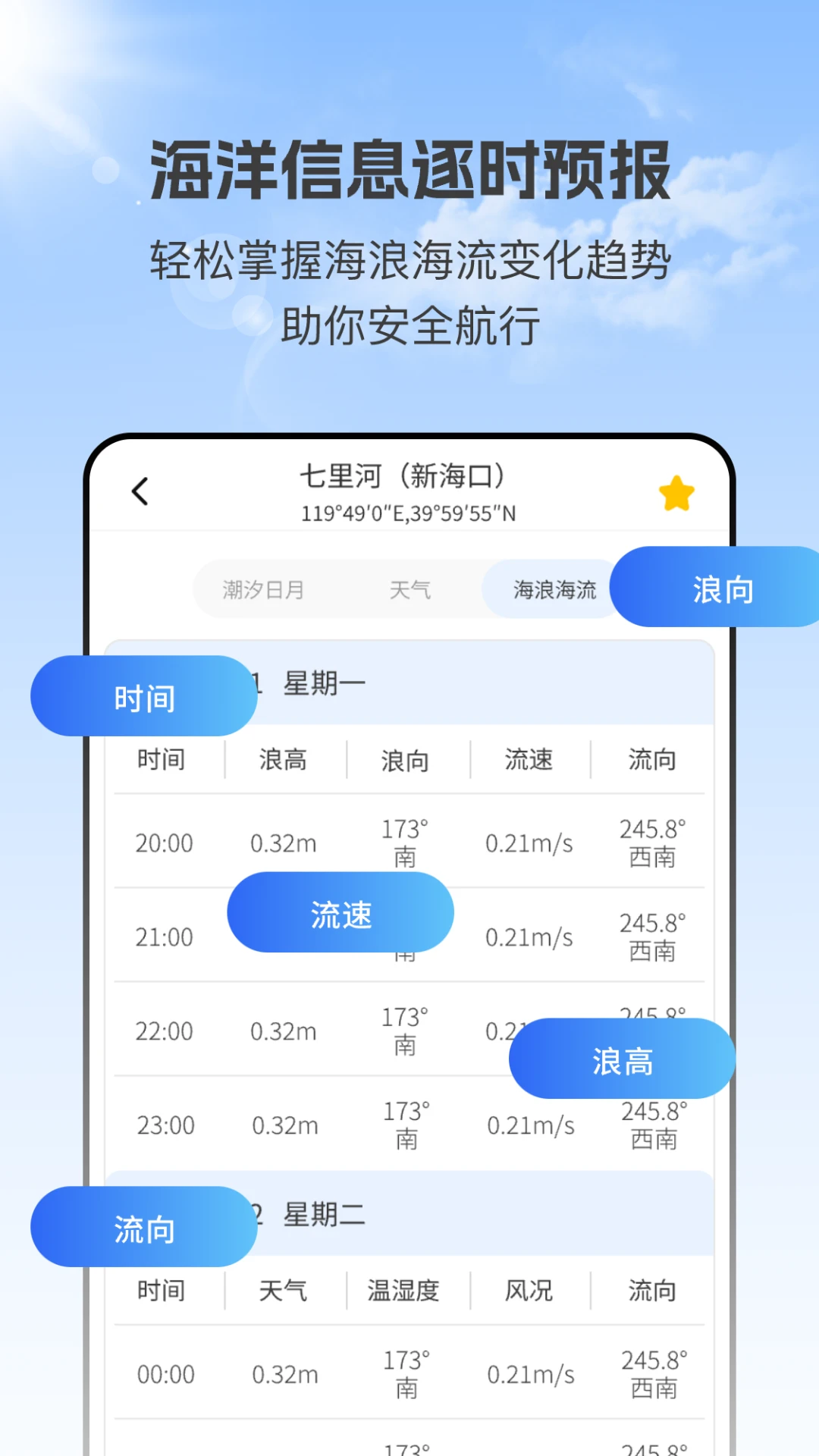The width and height of the screenshot is (819, 1456).
Task: Click the 温湿度 column header
Action: [404, 1289]
